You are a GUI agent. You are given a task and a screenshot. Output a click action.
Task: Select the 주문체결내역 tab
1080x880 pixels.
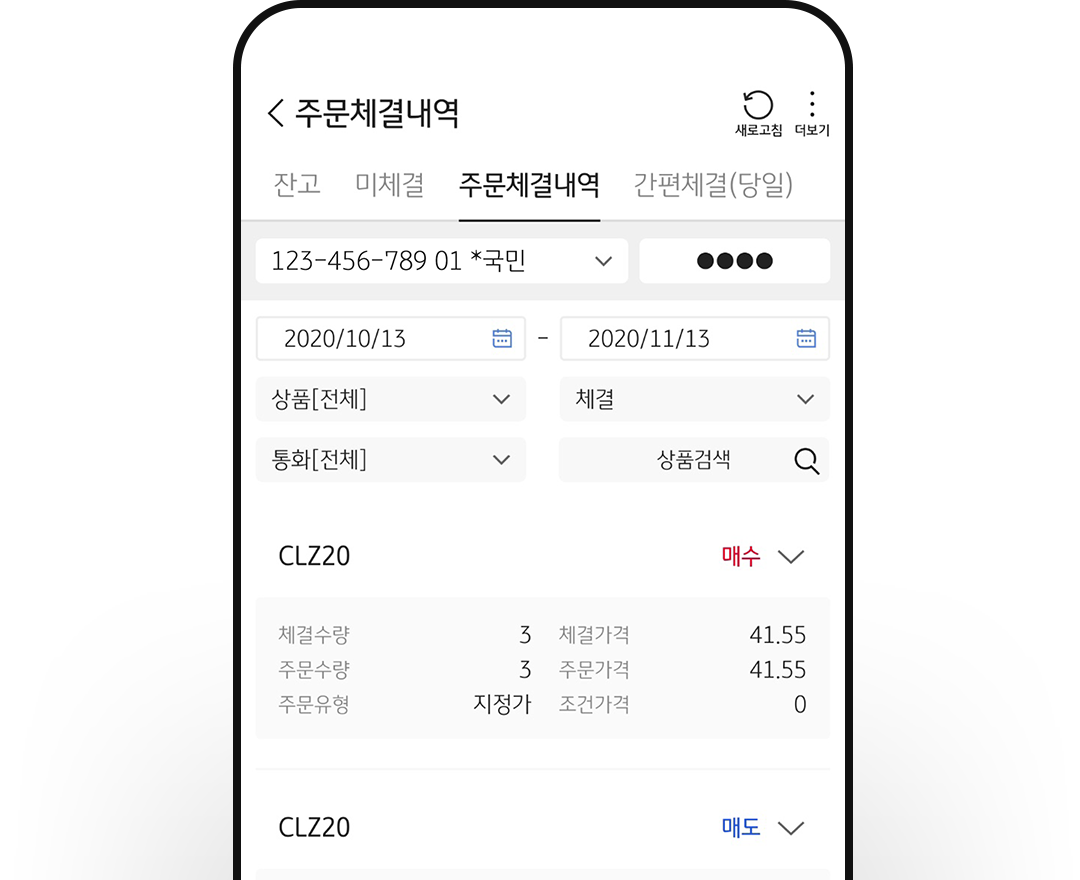click(x=529, y=185)
